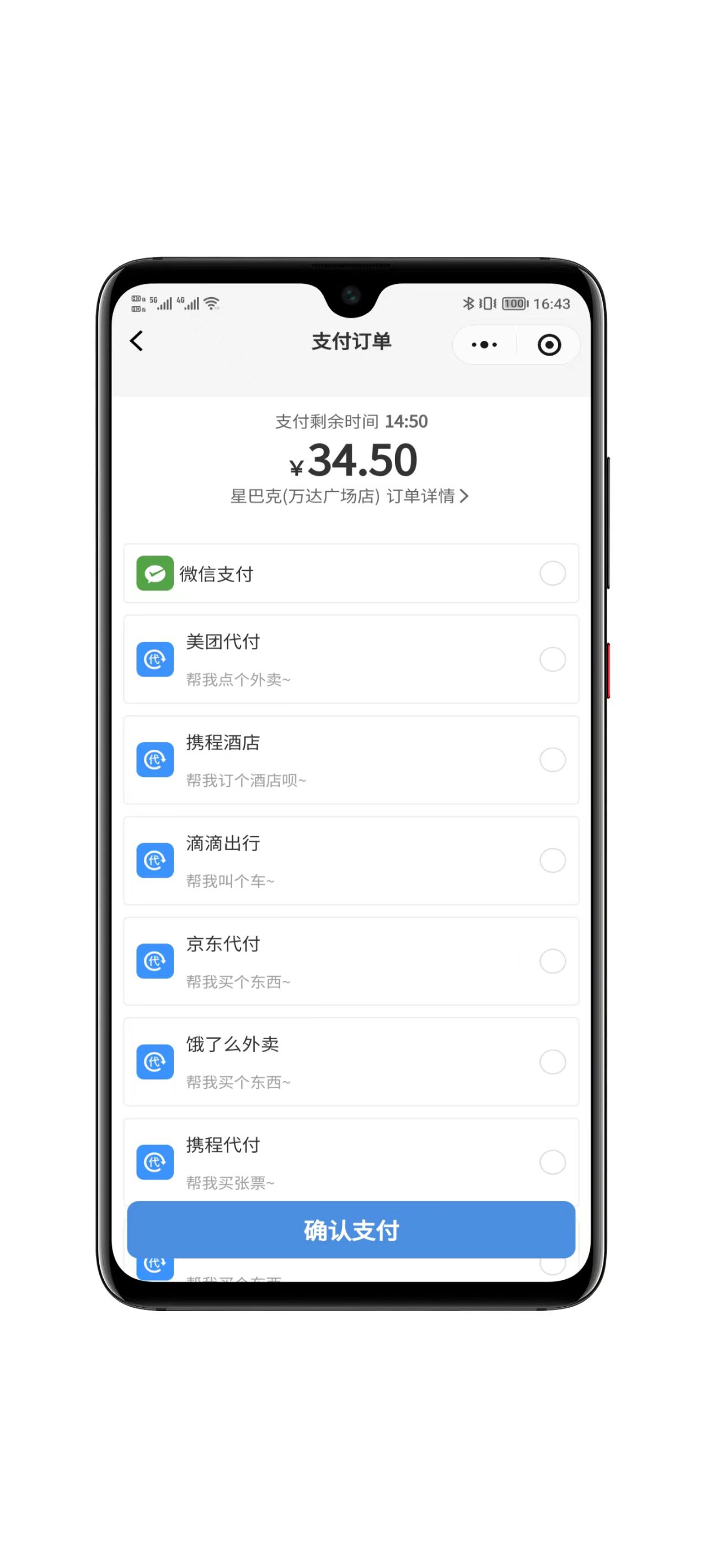Viewport: 706px width, 1568px height.
Task: Pick the 携程代付 option
Action: tap(552, 1162)
